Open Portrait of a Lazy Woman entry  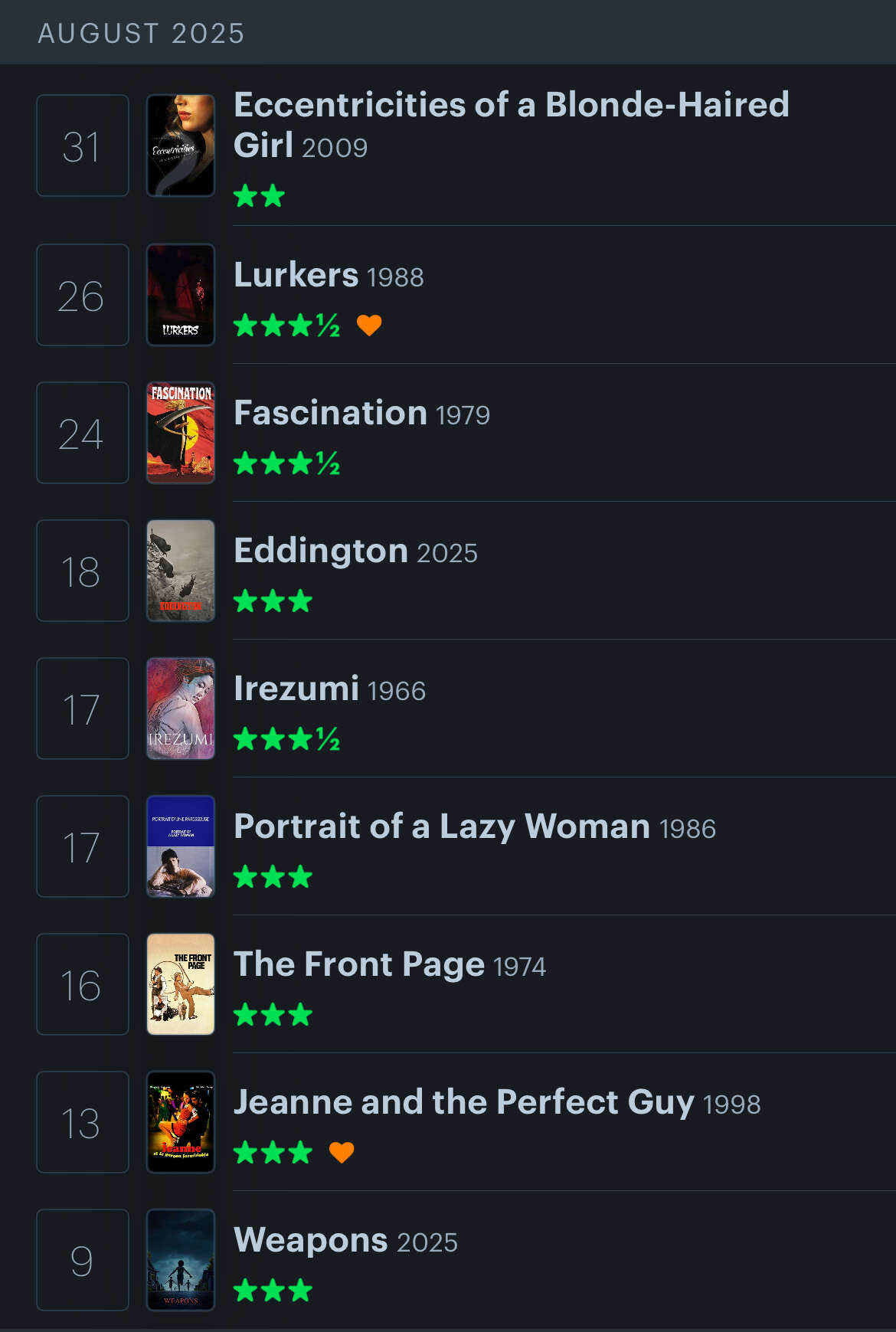442,826
